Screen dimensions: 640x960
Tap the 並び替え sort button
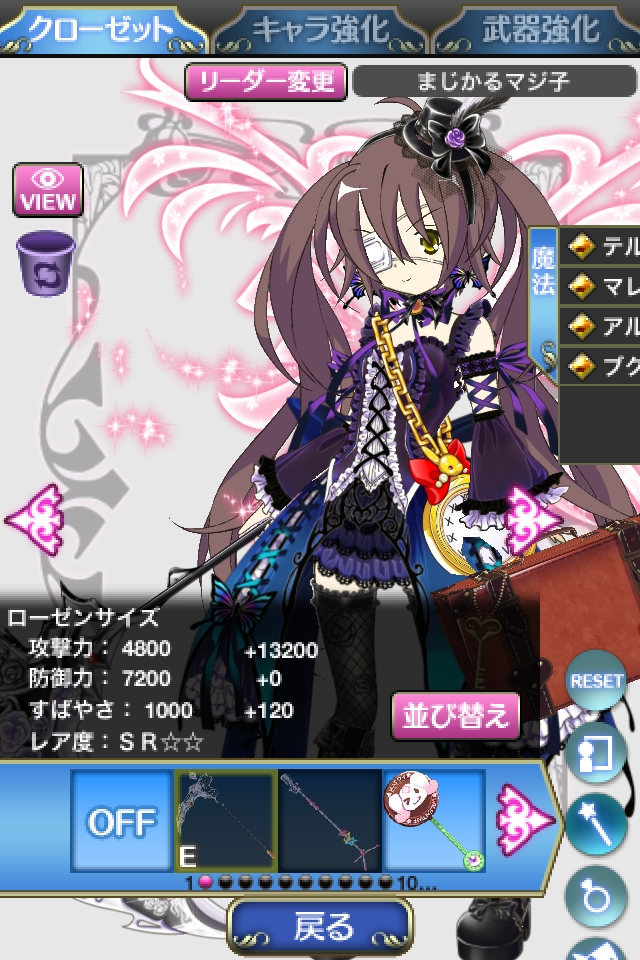tap(455, 716)
